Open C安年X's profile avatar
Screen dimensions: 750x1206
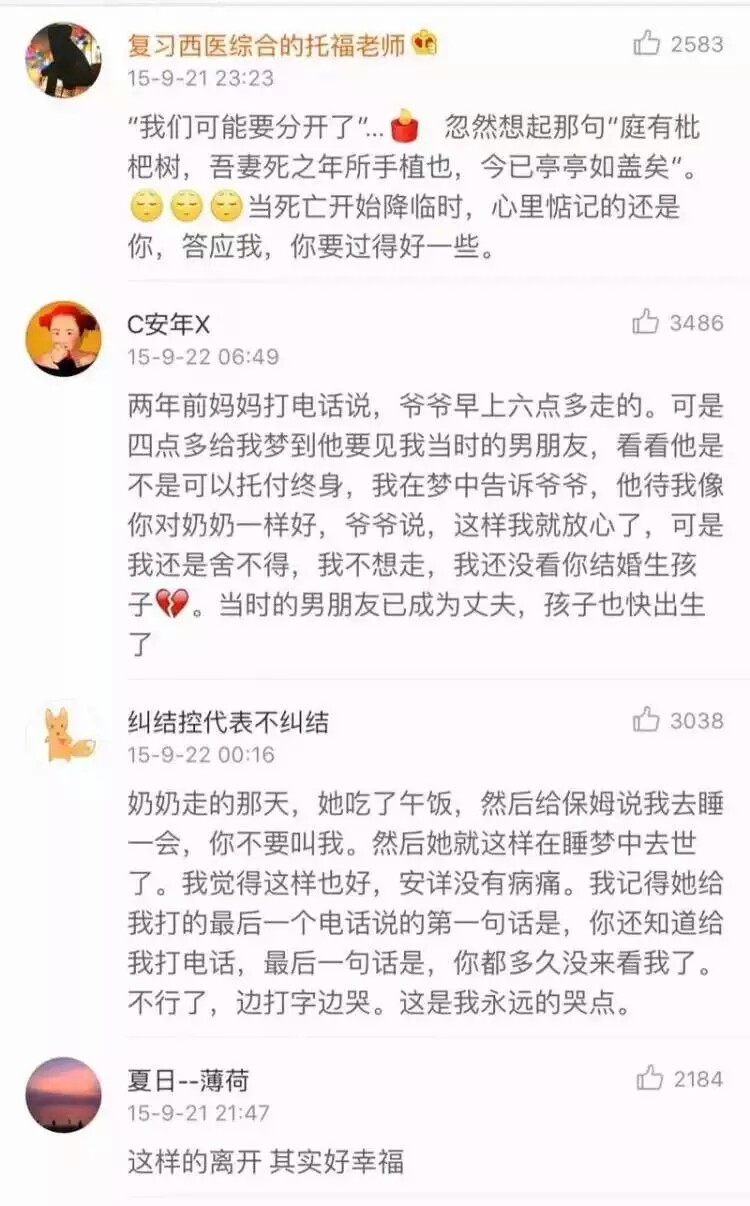pyautogui.click(x=63, y=338)
